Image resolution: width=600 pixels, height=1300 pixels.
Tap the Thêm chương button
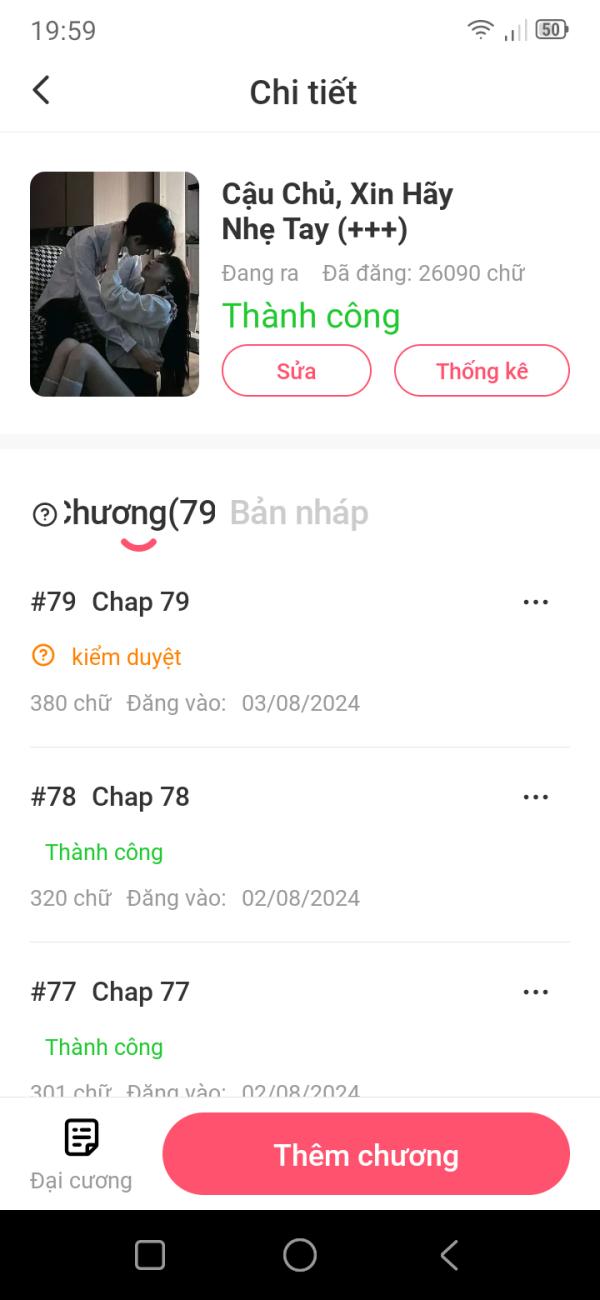366,1155
